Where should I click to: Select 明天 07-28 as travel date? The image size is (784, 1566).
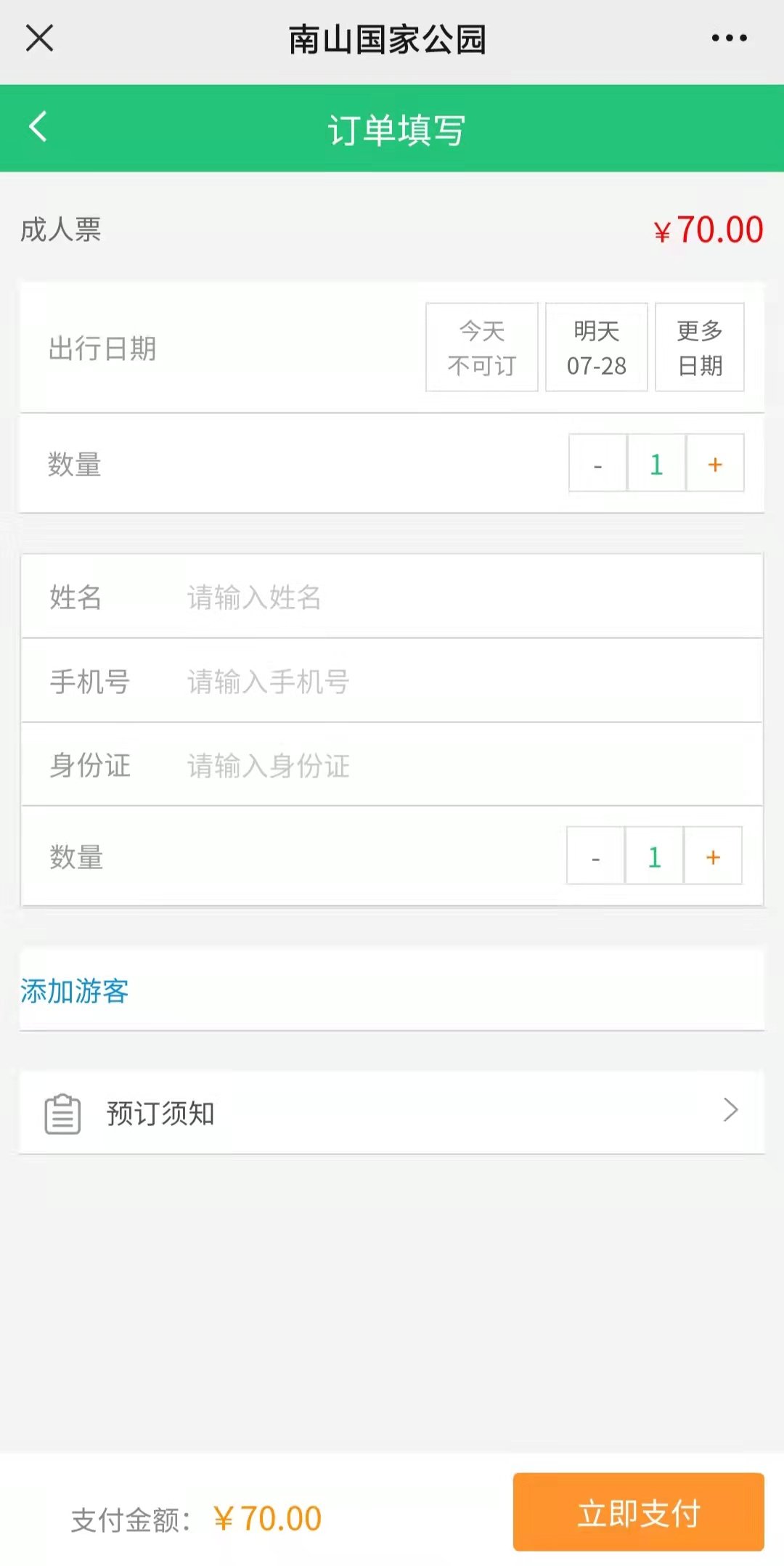click(x=596, y=348)
